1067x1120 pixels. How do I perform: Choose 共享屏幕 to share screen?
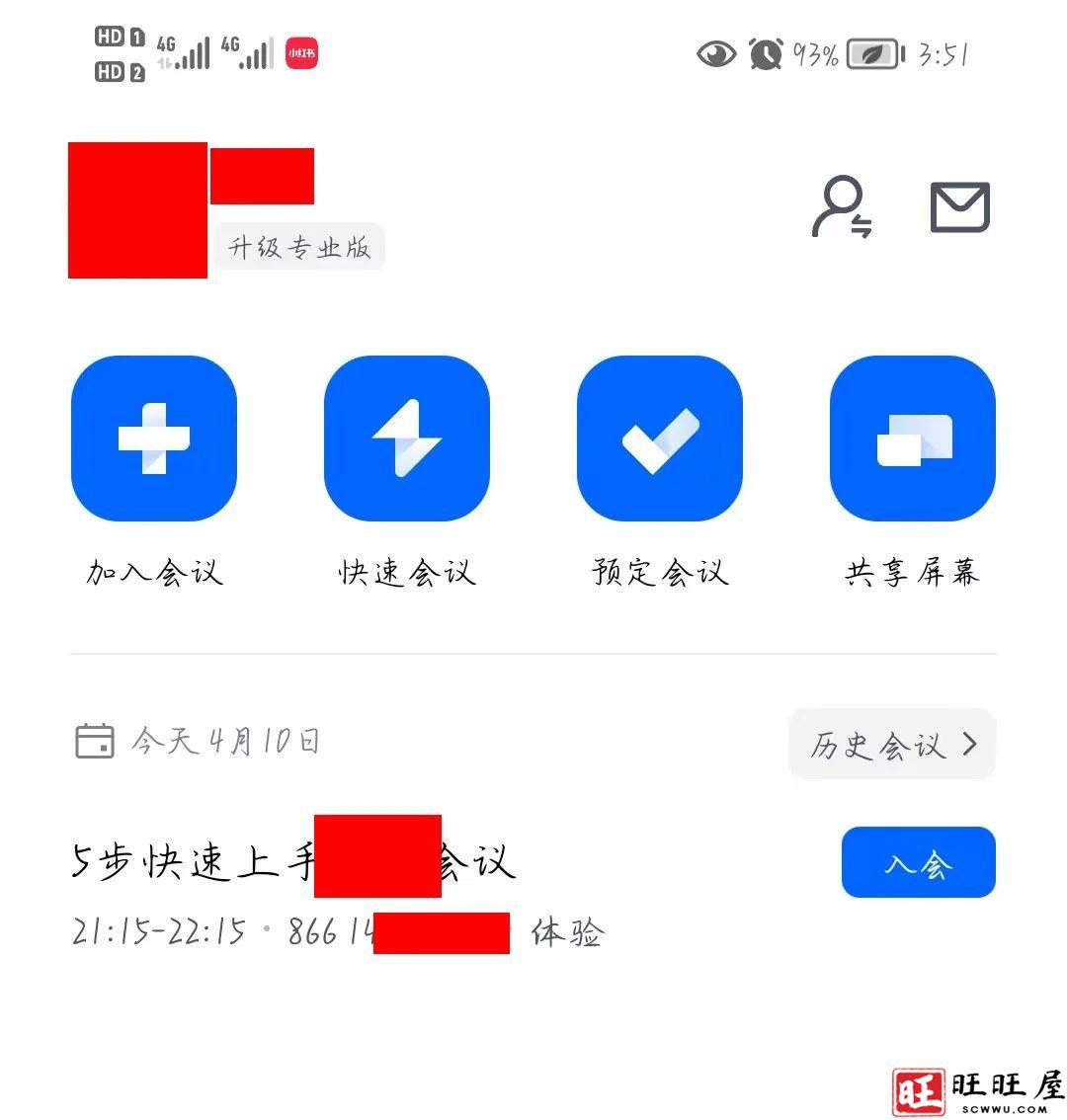(x=913, y=439)
